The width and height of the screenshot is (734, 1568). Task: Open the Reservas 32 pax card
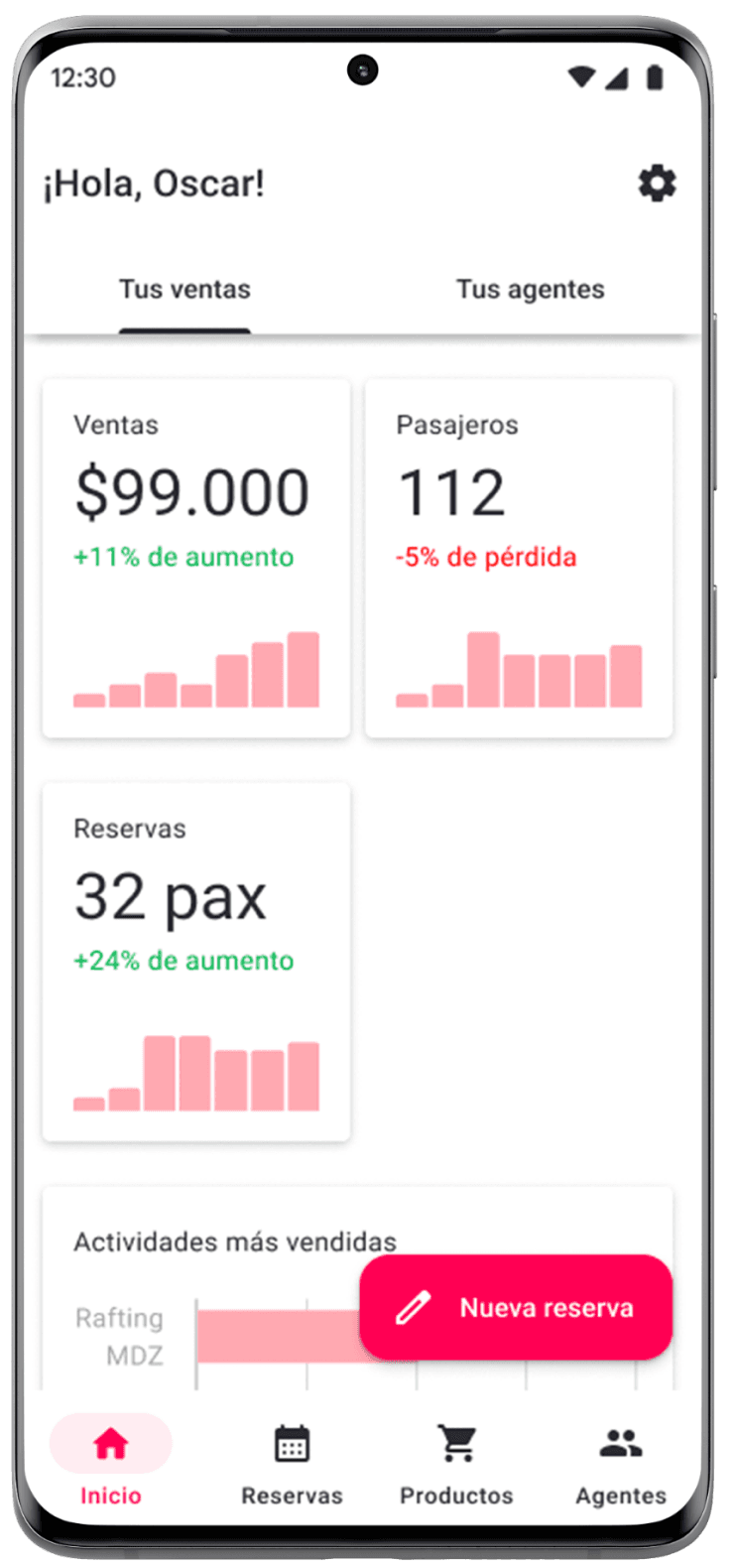tap(196, 962)
